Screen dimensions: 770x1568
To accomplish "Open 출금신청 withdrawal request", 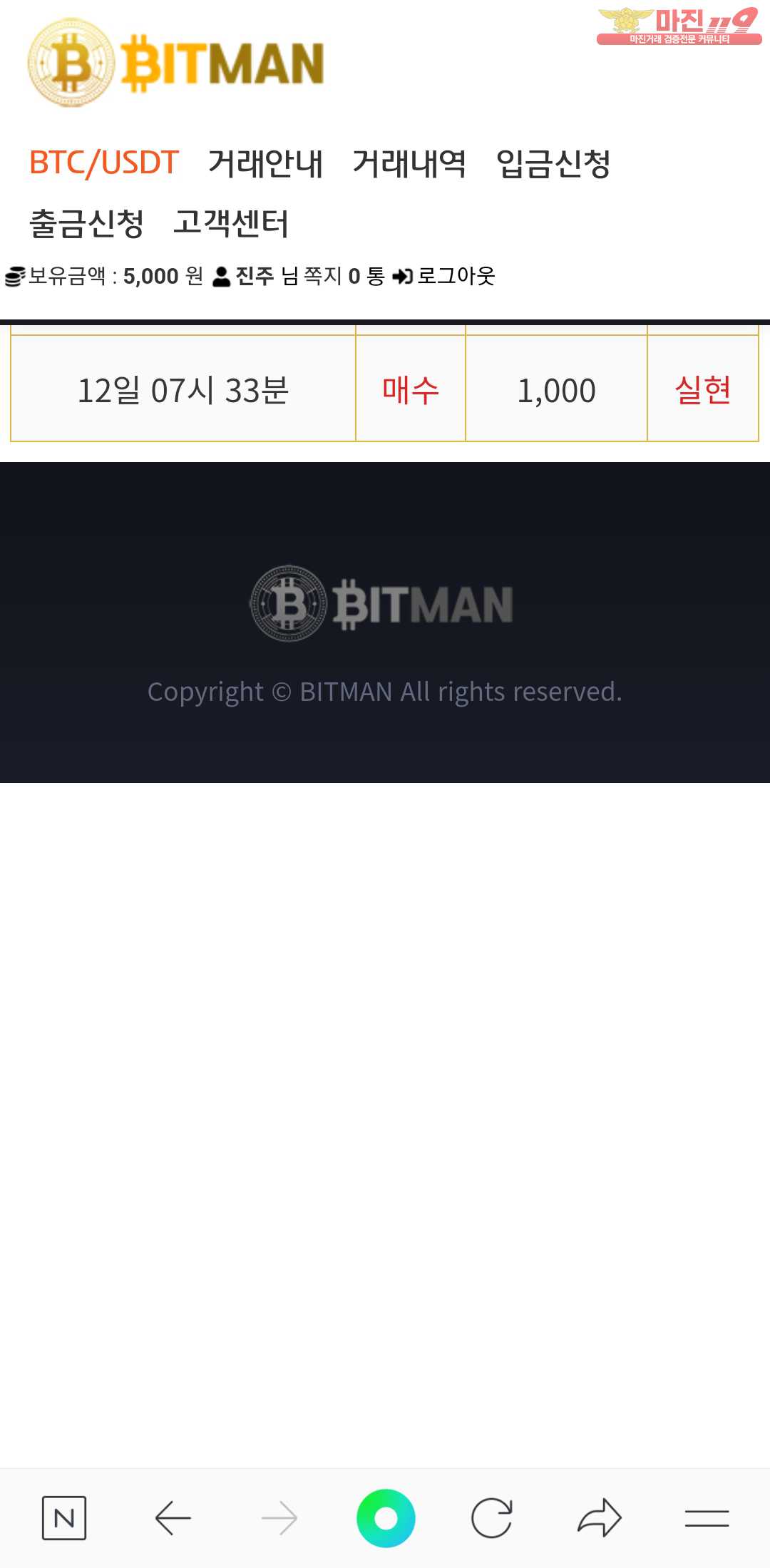I will (86, 223).
